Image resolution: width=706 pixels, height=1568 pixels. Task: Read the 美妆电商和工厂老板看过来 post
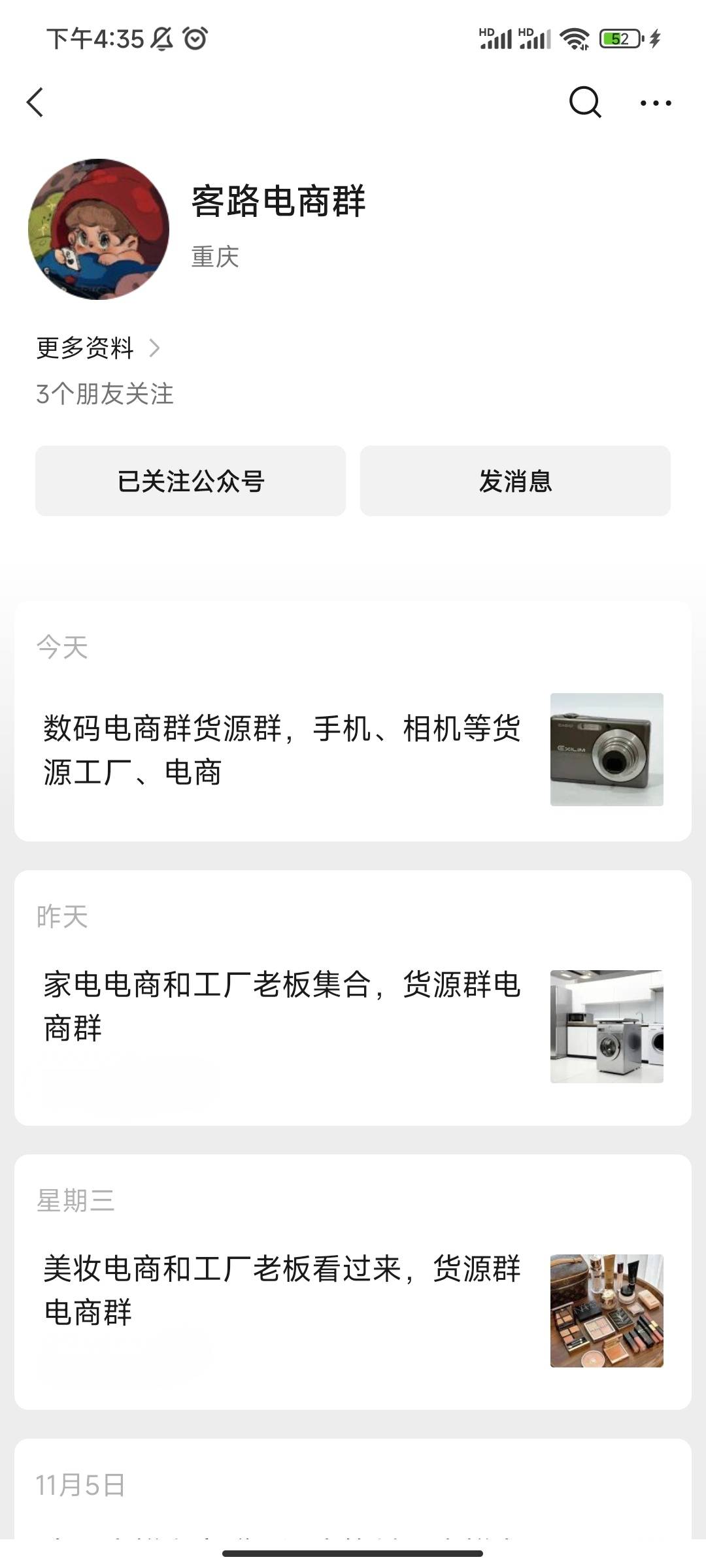pyautogui.click(x=282, y=1290)
